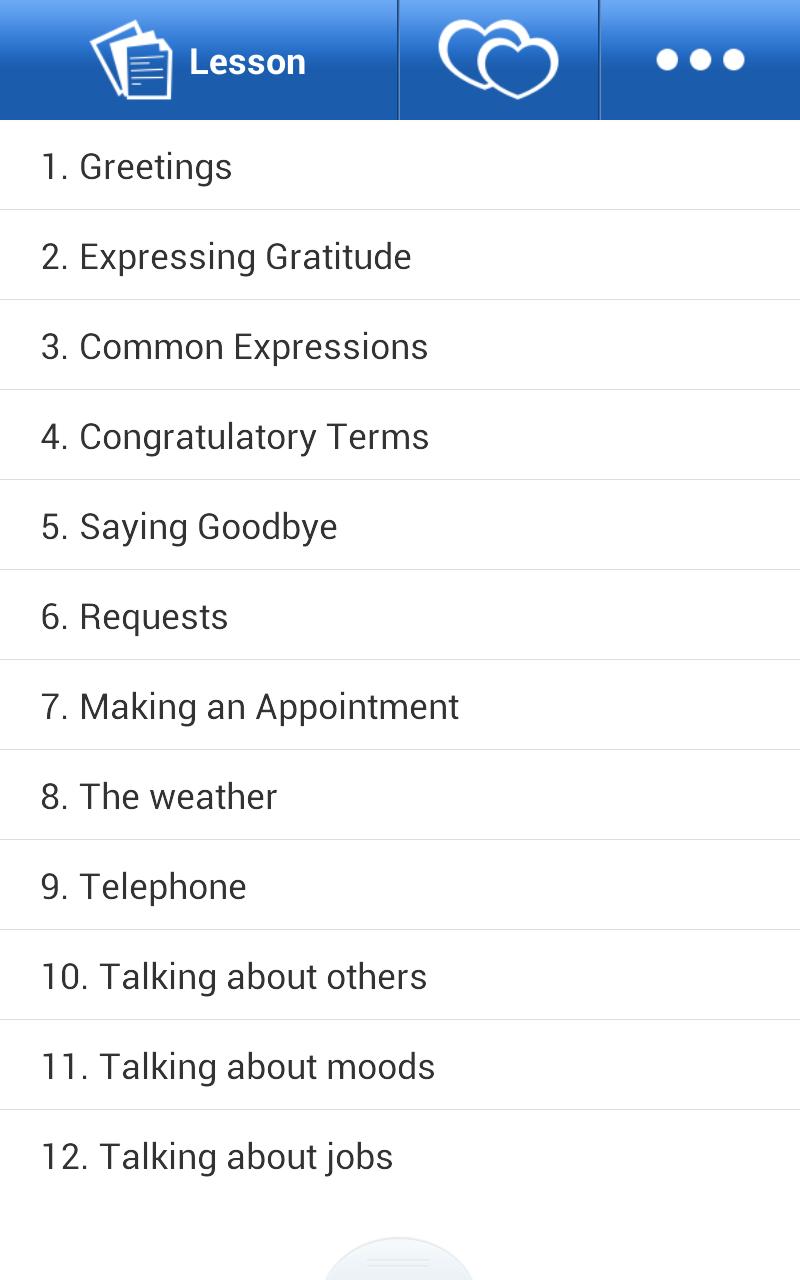The width and height of the screenshot is (800, 1280).
Task: Tap the pull-up handle at the bottom
Action: [399, 1262]
